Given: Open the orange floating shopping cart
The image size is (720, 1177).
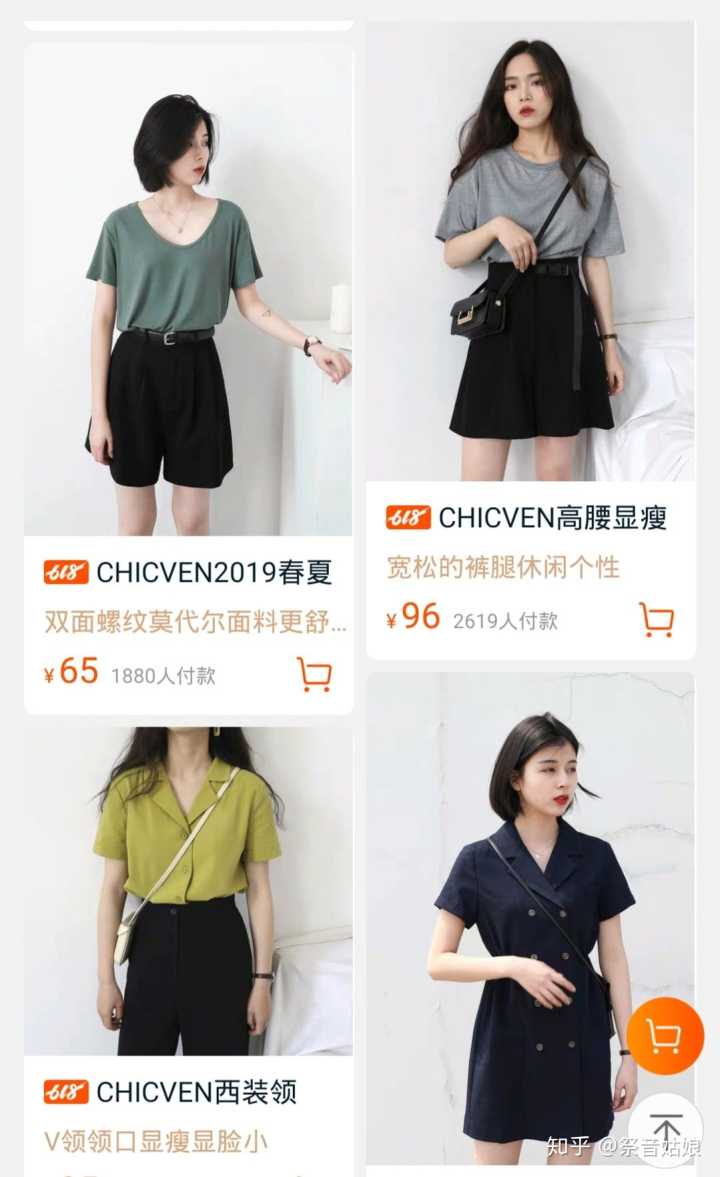Looking at the screenshot, I should tap(665, 1036).
